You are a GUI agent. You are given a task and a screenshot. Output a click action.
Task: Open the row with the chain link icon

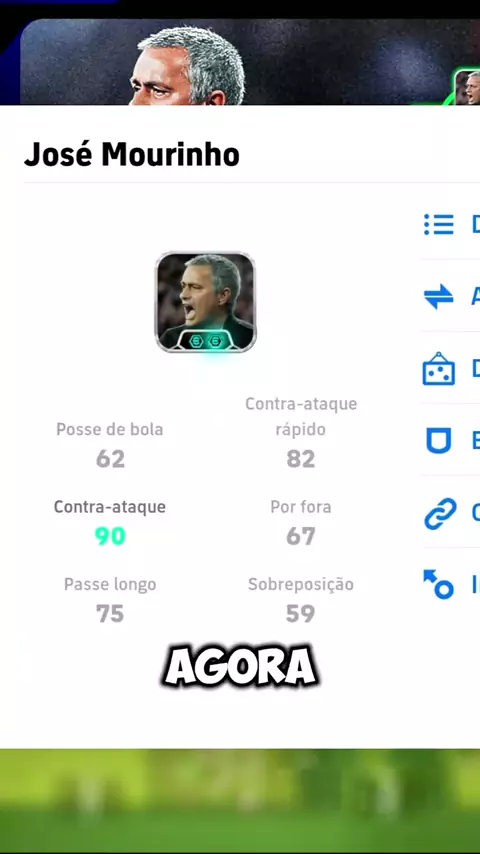pos(451,513)
